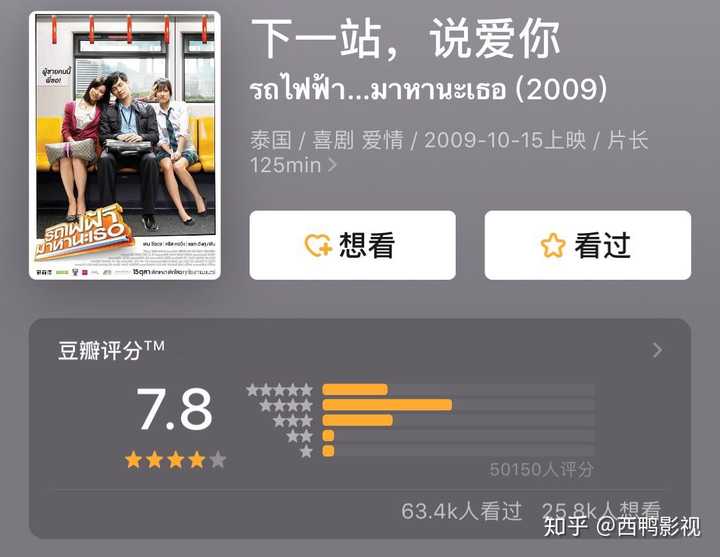Open the 豆瓣评分 rating details chevron
Viewport: 720px width, 557px height.
coord(657,350)
